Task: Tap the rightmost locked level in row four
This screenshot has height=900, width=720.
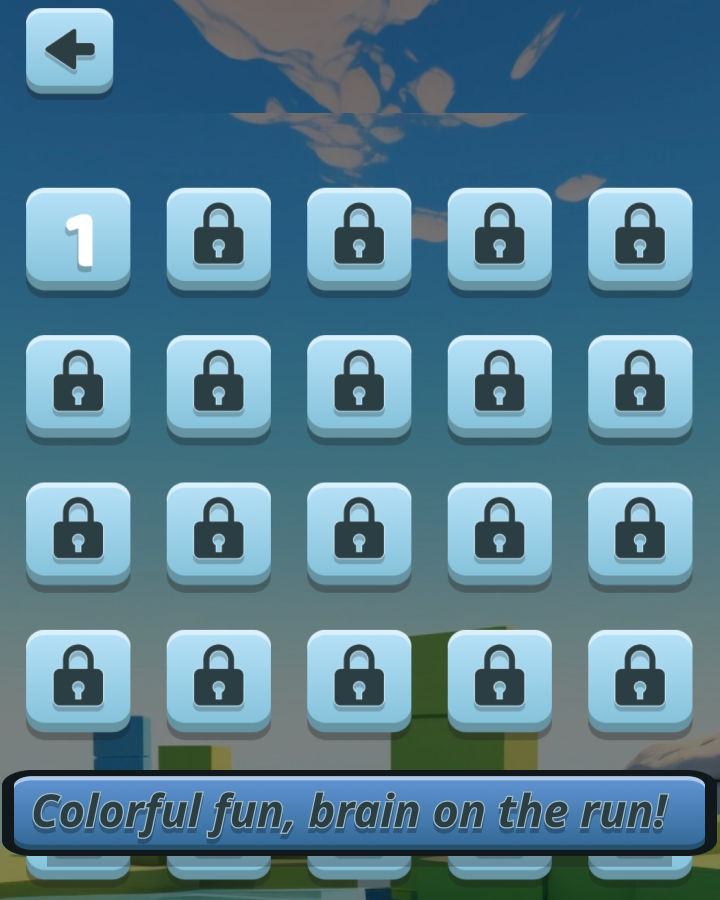Action: pyautogui.click(x=639, y=681)
